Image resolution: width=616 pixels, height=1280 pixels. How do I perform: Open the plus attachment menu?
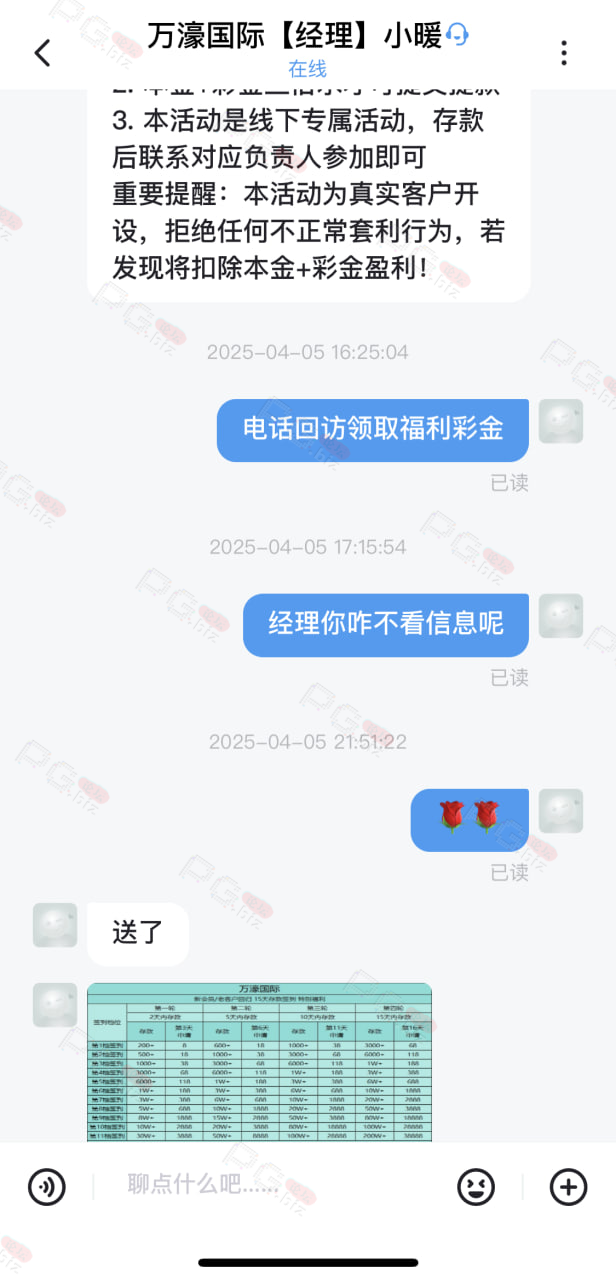point(569,1187)
